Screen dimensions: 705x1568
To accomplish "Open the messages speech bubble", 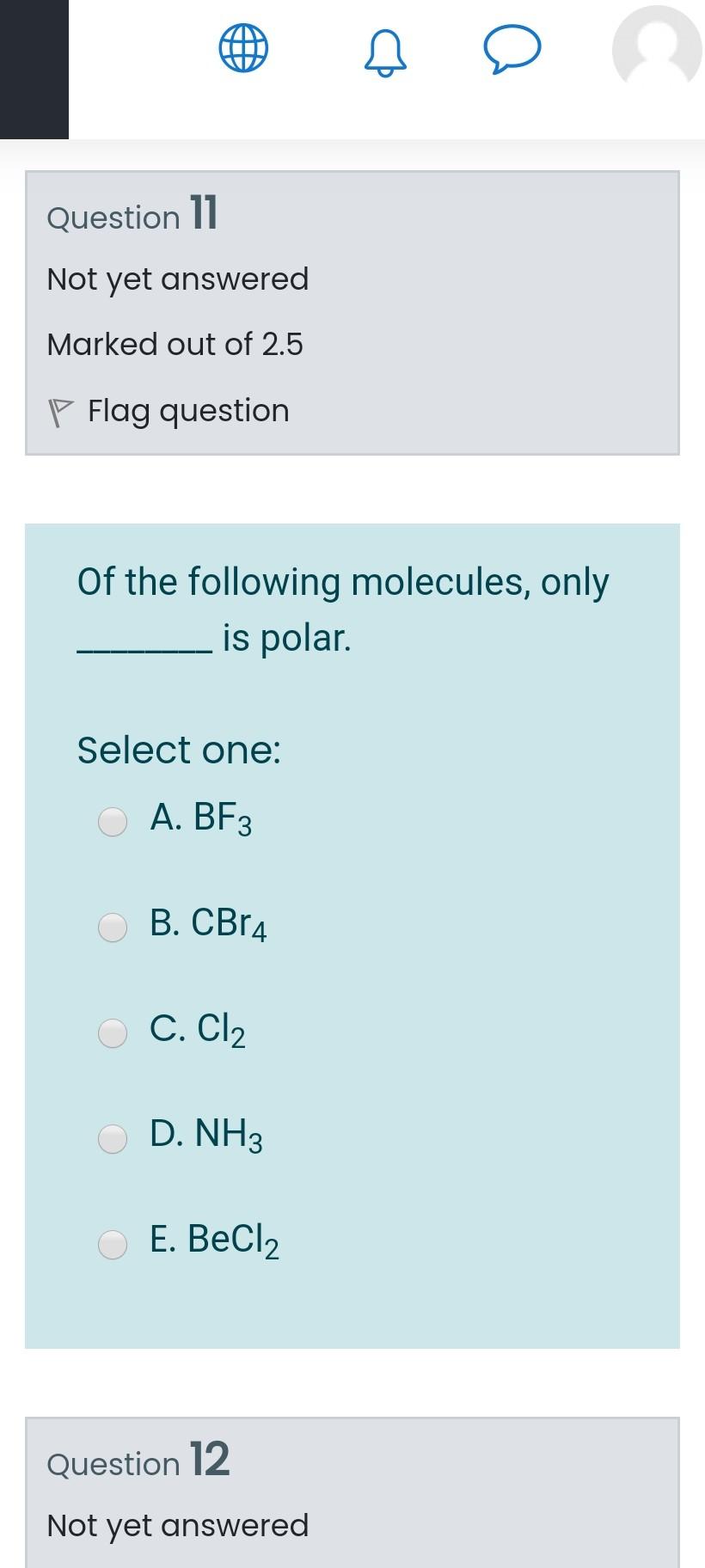I will tap(512, 49).
